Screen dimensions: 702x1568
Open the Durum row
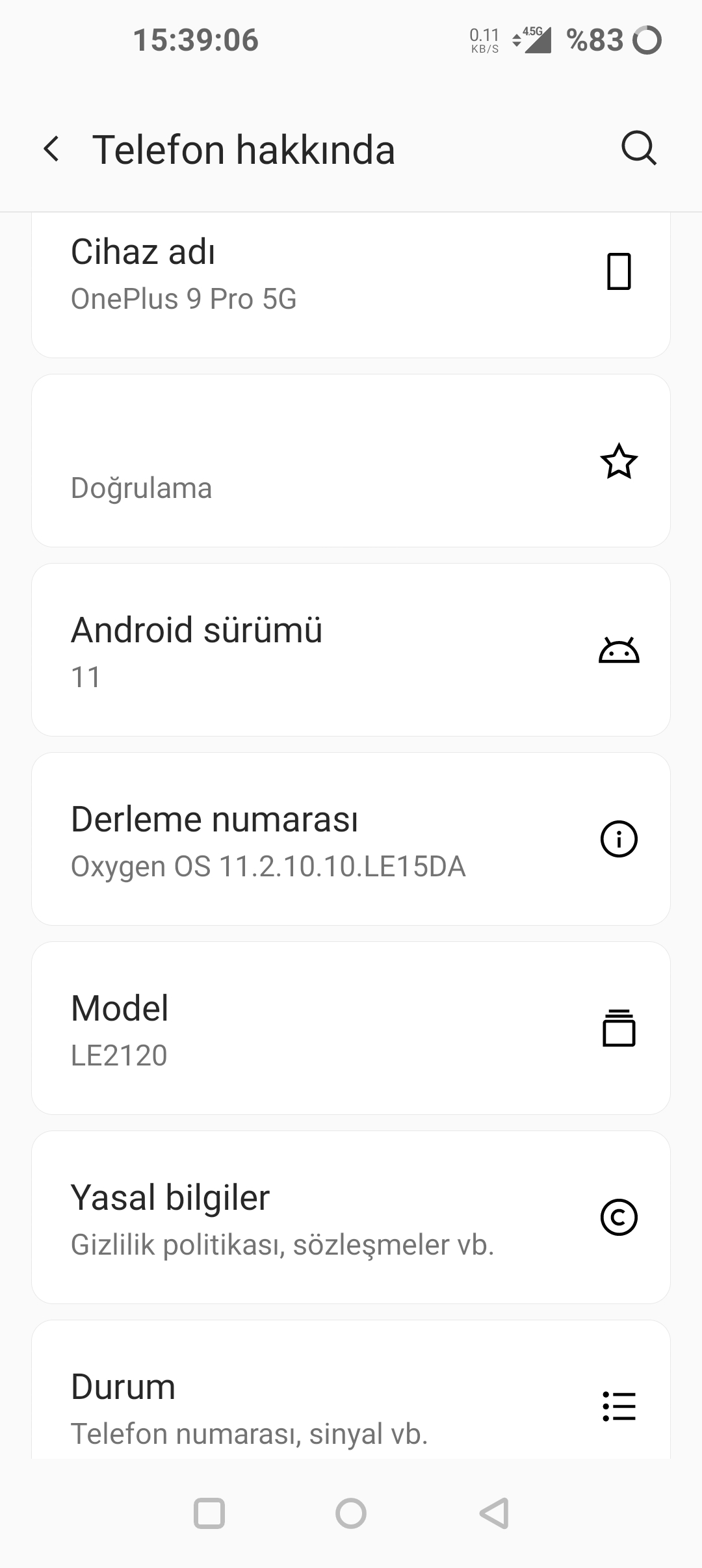point(351,1389)
